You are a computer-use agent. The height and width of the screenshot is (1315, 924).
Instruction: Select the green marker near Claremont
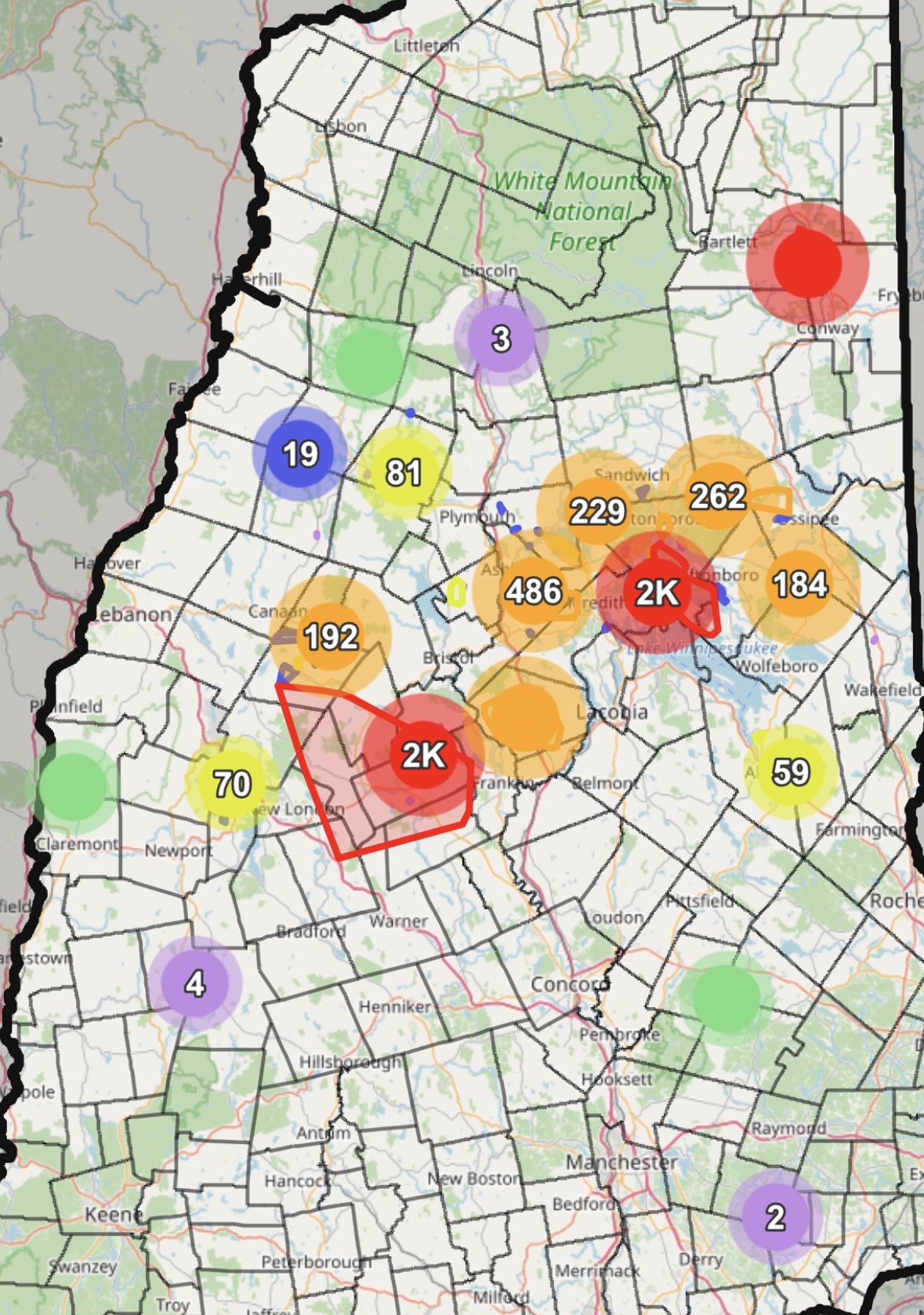(73, 786)
